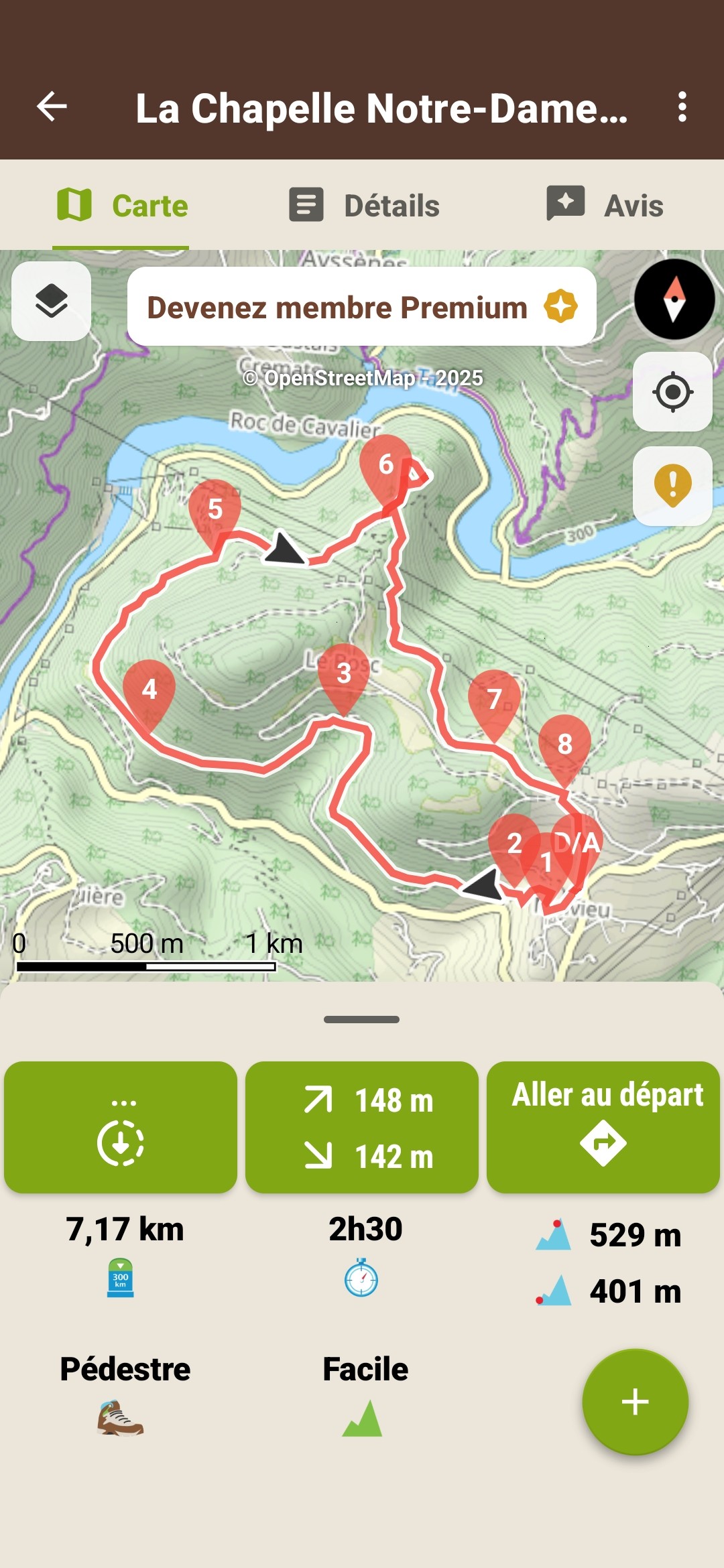Select waypoint 4 marker on map
The image size is (724, 1568).
coord(149,690)
